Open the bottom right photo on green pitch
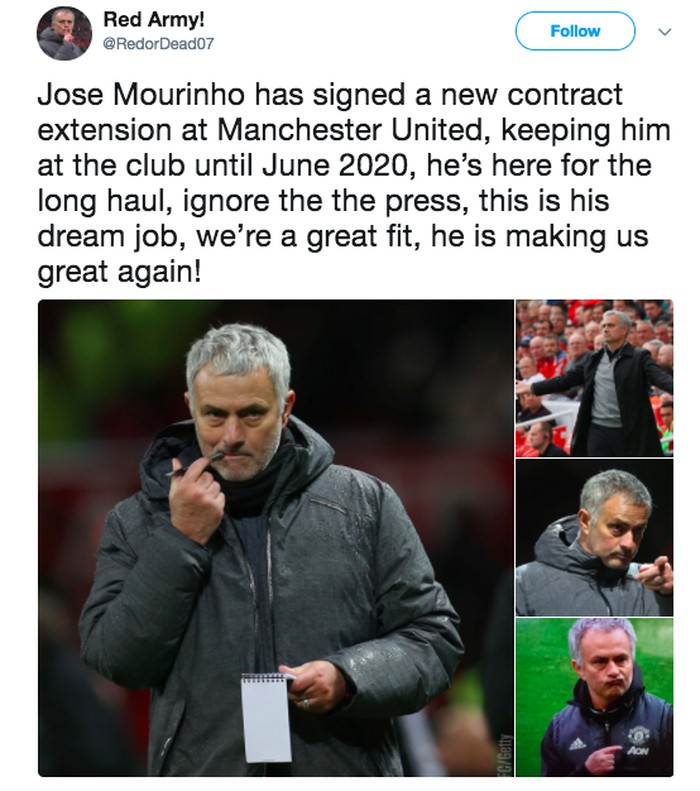 tap(594, 697)
